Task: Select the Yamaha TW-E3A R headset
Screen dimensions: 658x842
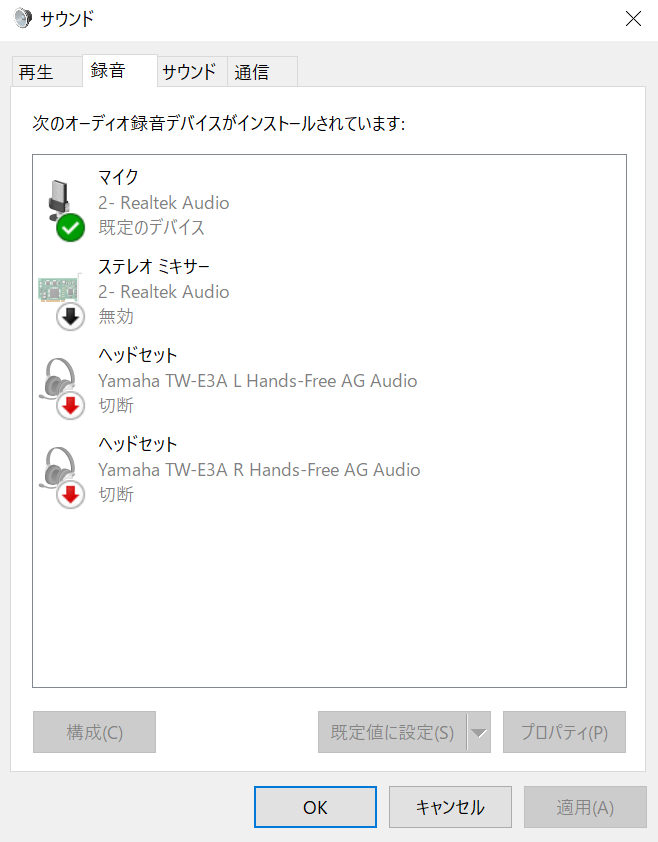Action: (x=258, y=469)
